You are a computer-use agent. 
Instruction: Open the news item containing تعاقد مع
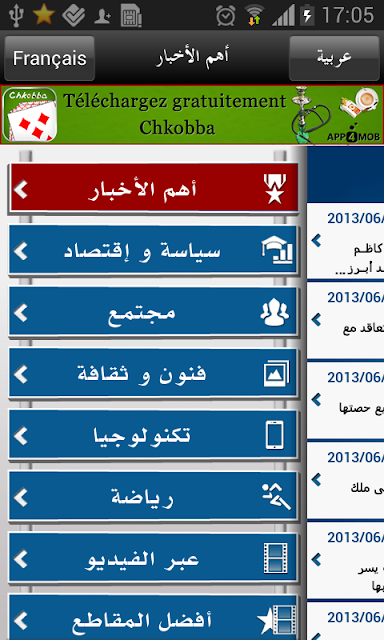point(346,321)
